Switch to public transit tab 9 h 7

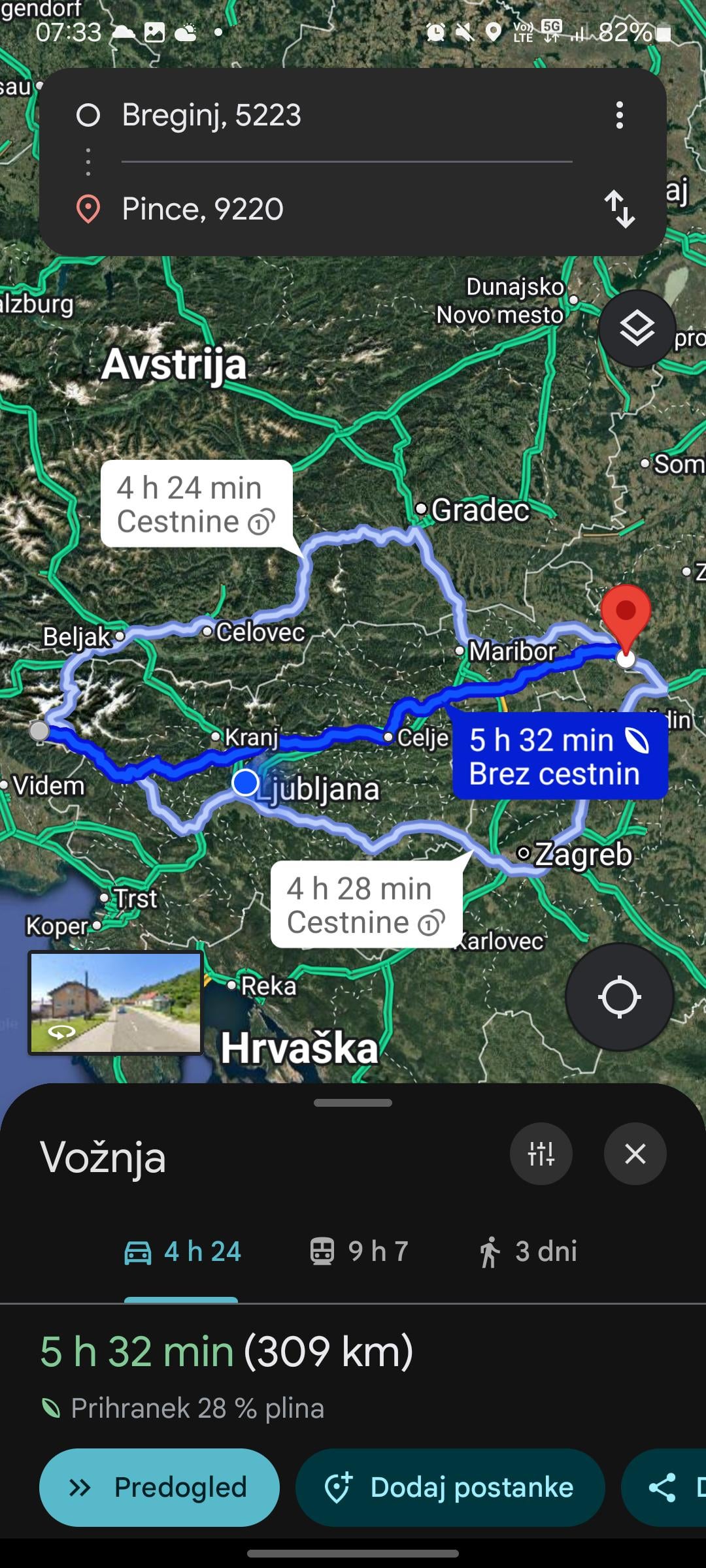(359, 1252)
